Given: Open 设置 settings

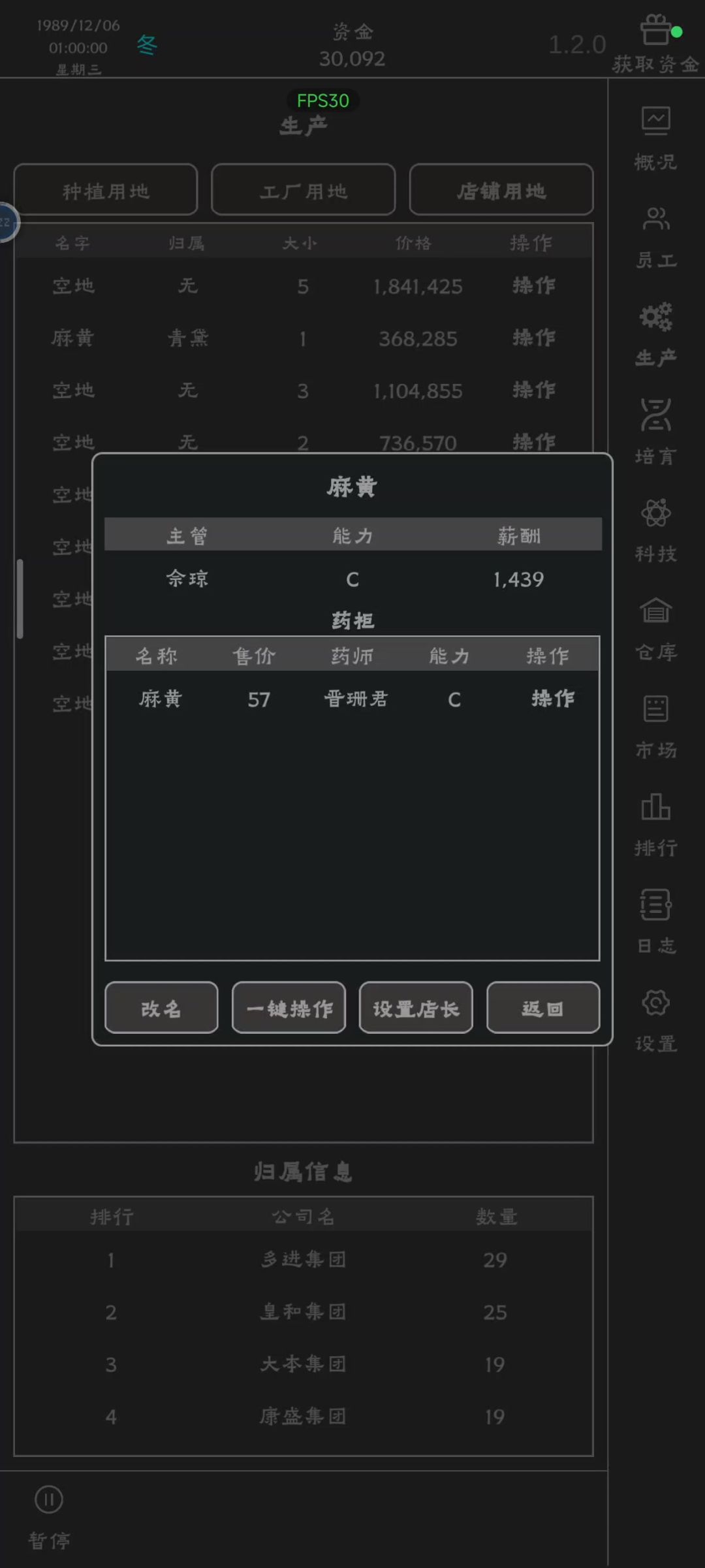Looking at the screenshot, I should [x=655, y=1019].
